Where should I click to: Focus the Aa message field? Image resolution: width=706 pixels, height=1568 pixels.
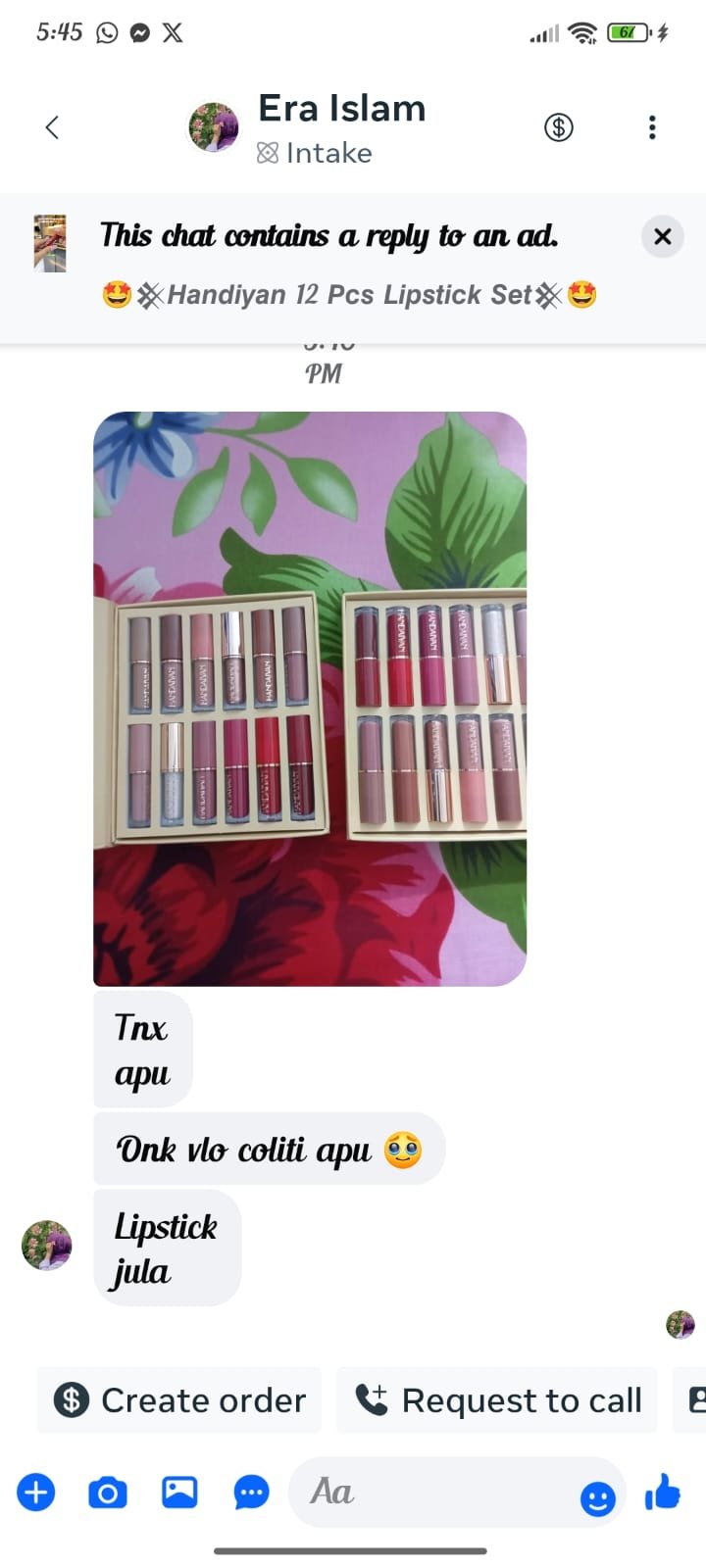pyautogui.click(x=431, y=1493)
